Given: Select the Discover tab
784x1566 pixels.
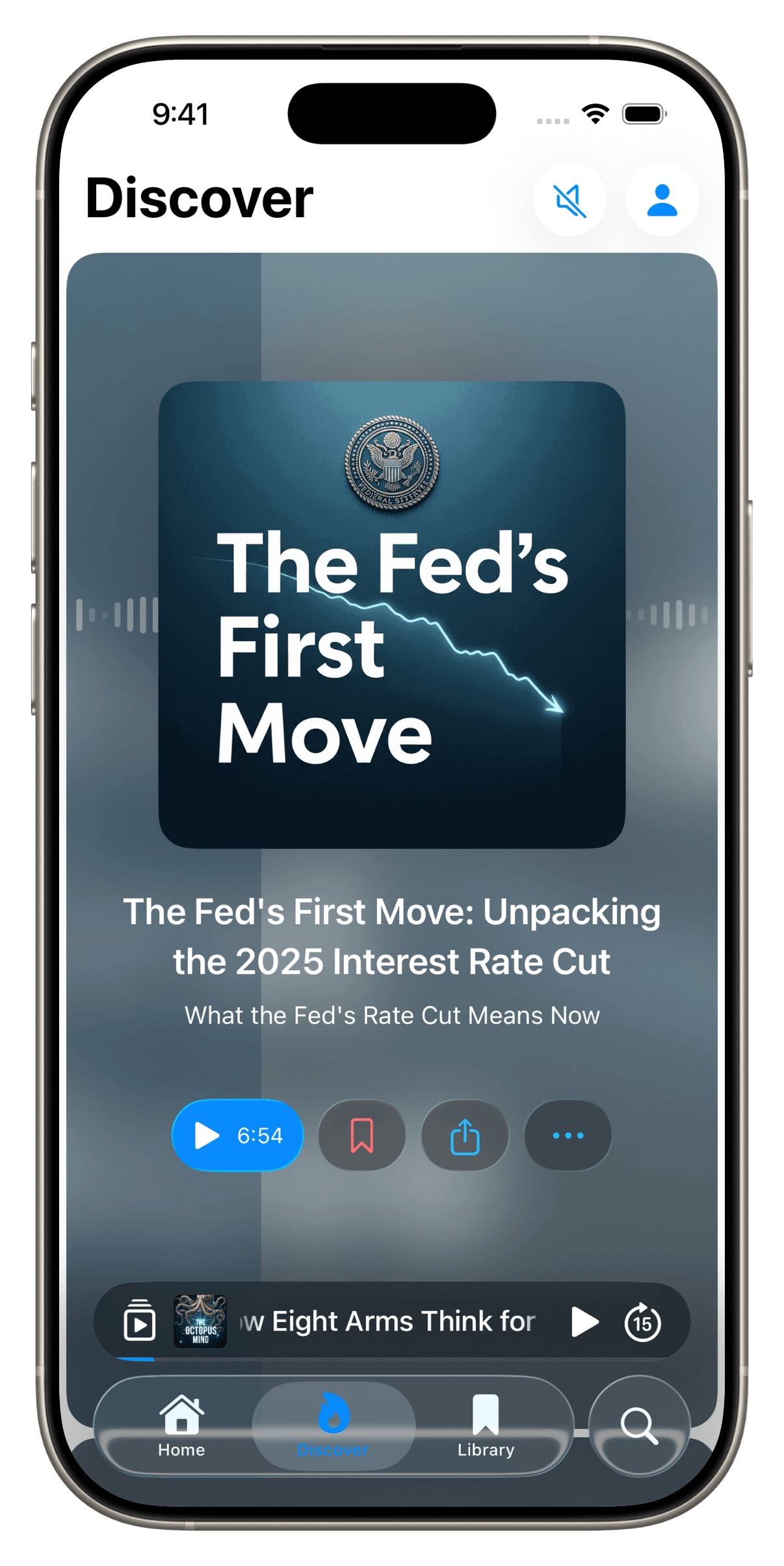Looking at the screenshot, I should click(333, 1426).
